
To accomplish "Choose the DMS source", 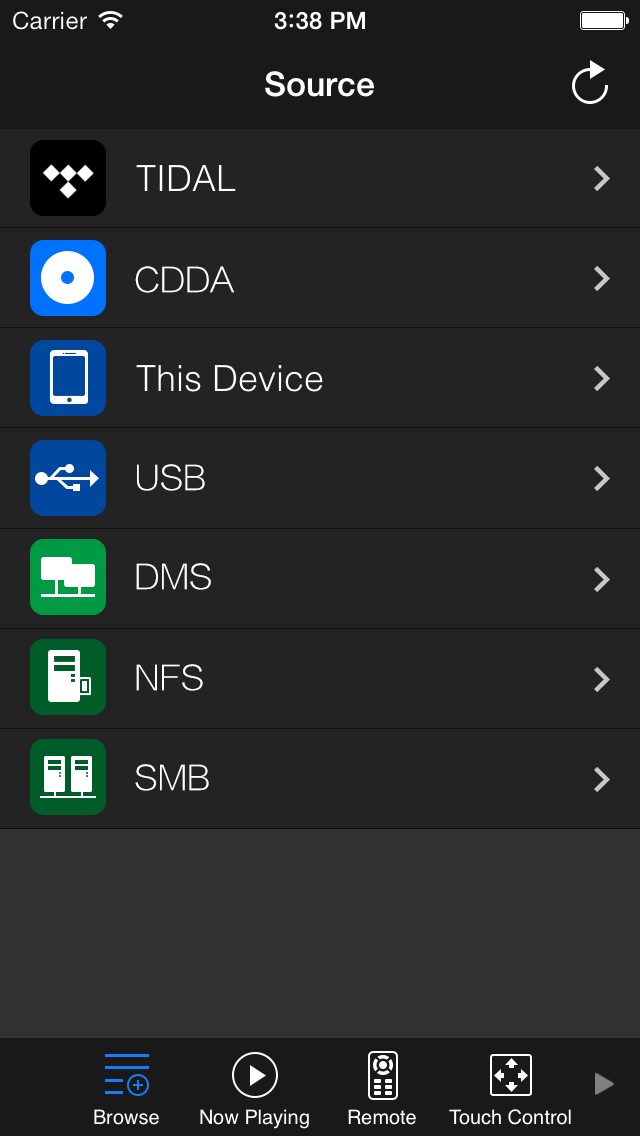I will pyautogui.click(x=320, y=578).
